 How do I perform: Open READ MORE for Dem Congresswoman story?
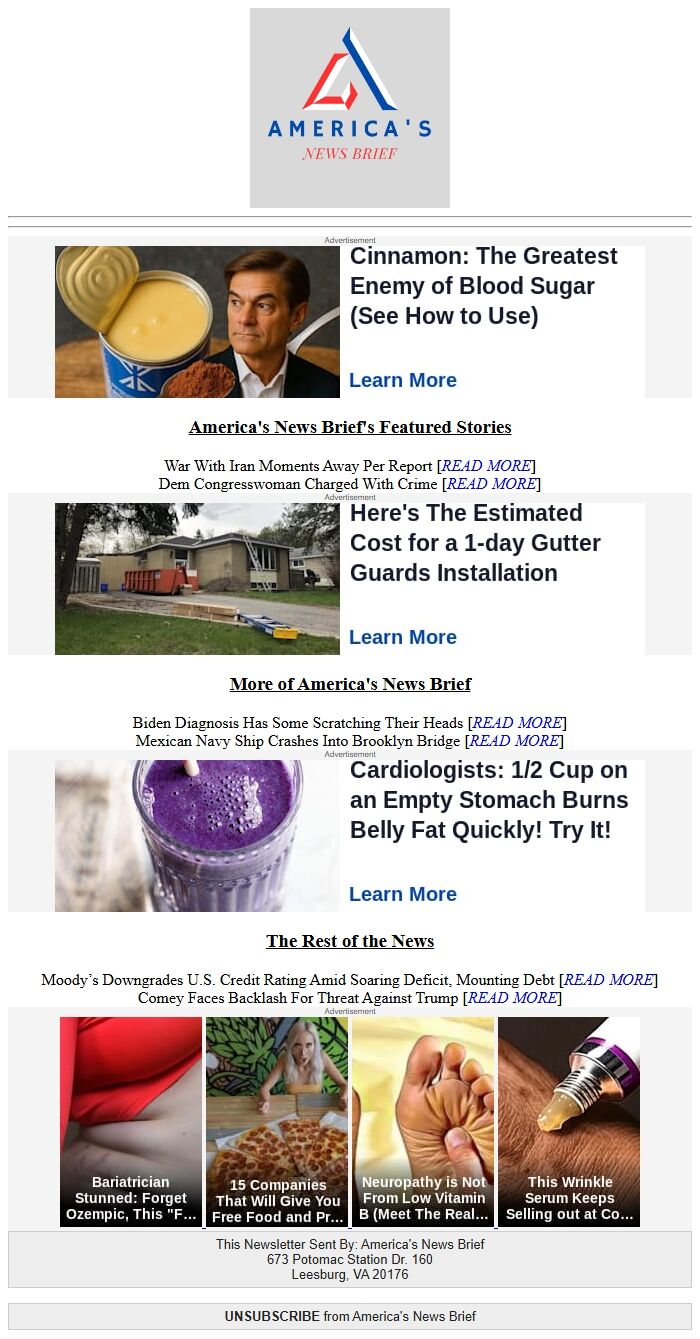click(x=493, y=484)
